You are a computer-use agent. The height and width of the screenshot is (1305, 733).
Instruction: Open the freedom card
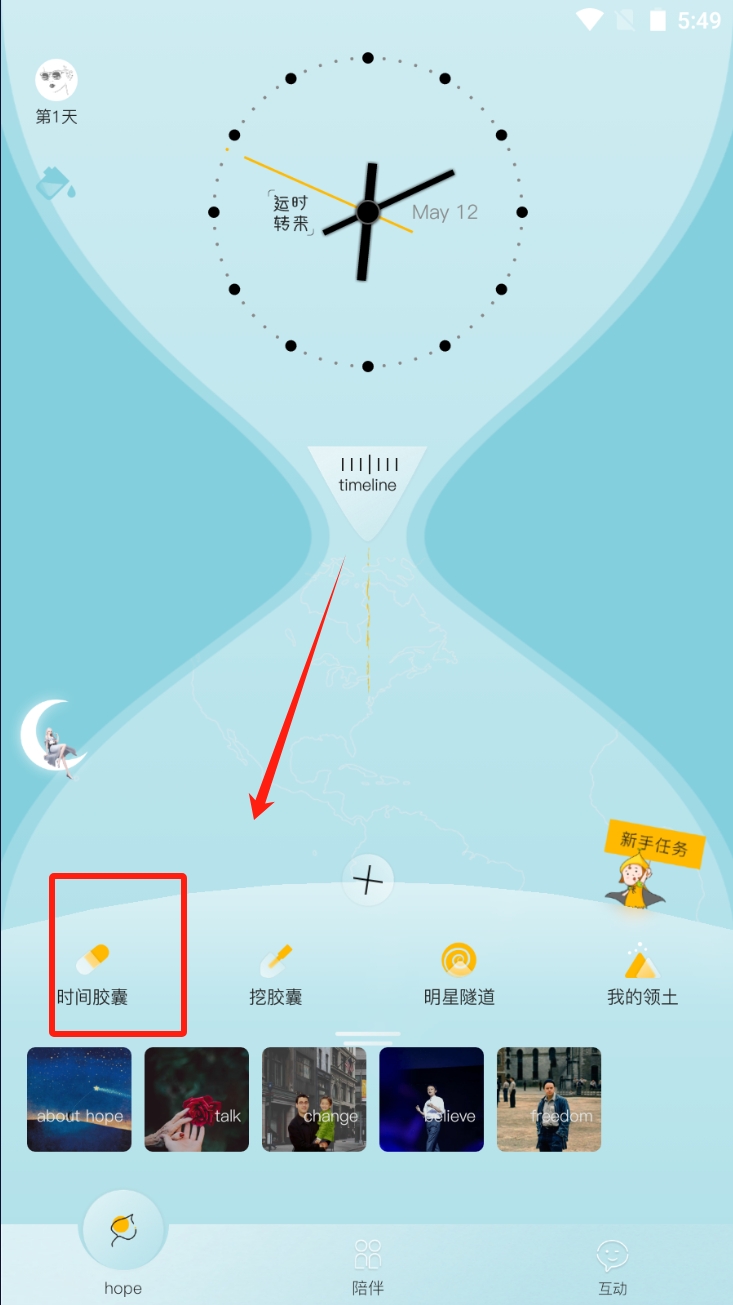549,1099
